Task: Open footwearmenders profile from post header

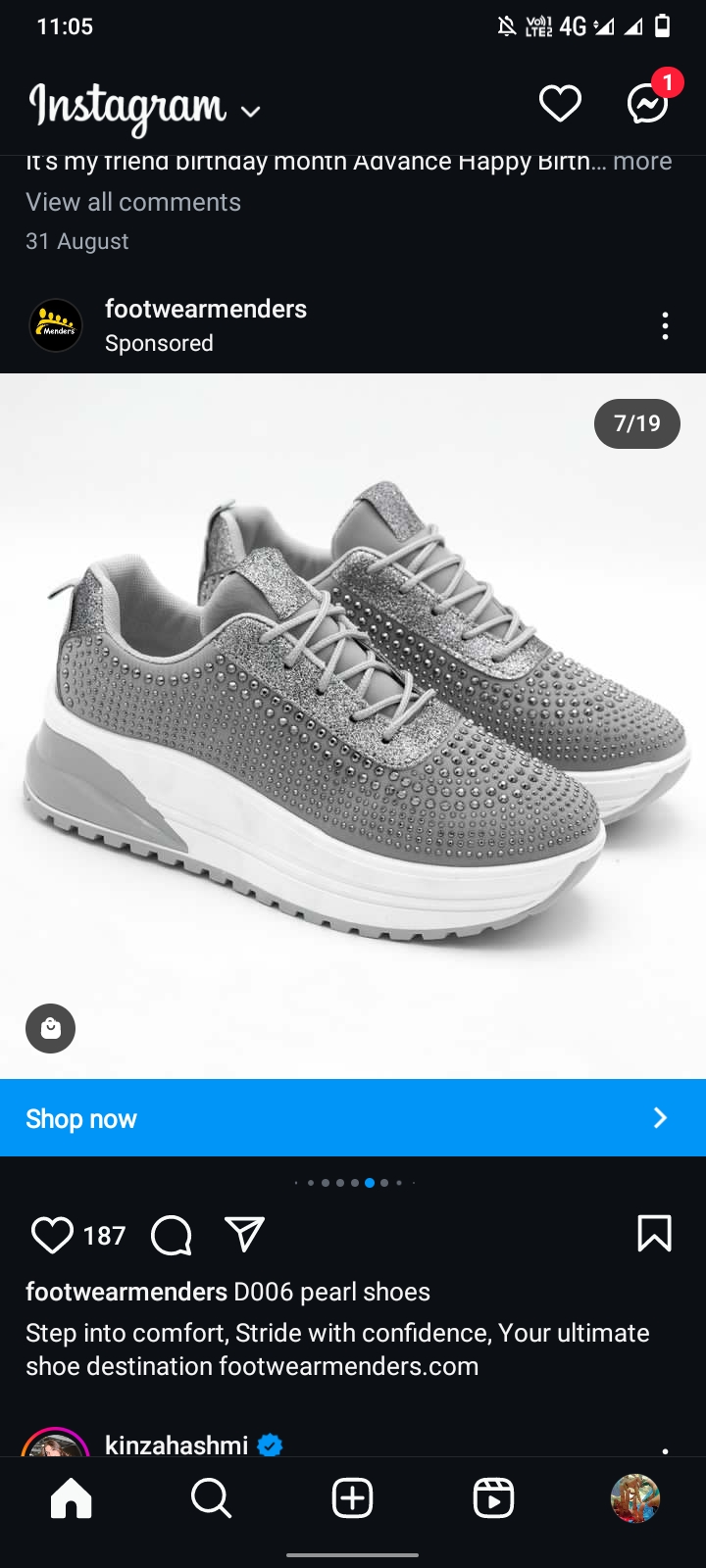Action: 206,309
